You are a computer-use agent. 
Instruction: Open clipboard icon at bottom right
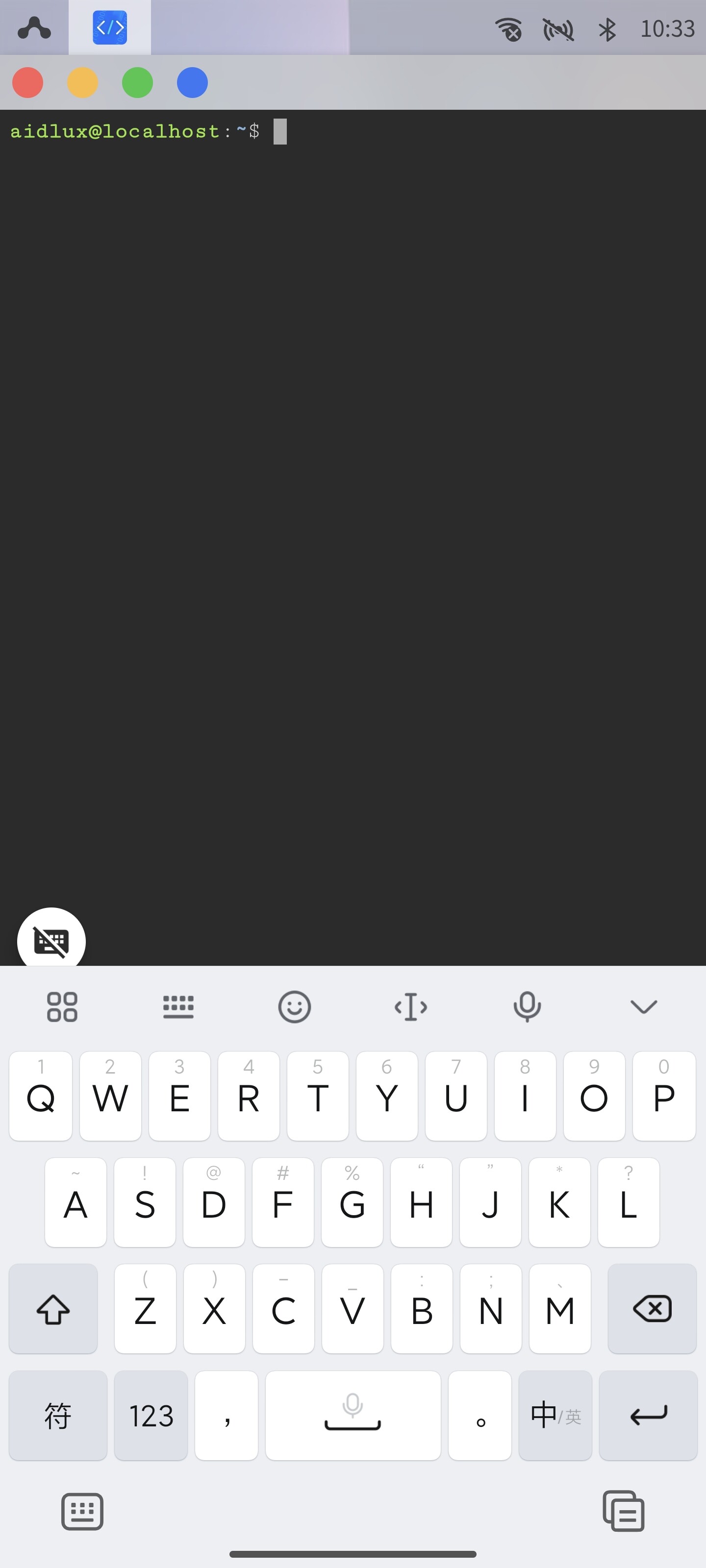pos(623,1511)
